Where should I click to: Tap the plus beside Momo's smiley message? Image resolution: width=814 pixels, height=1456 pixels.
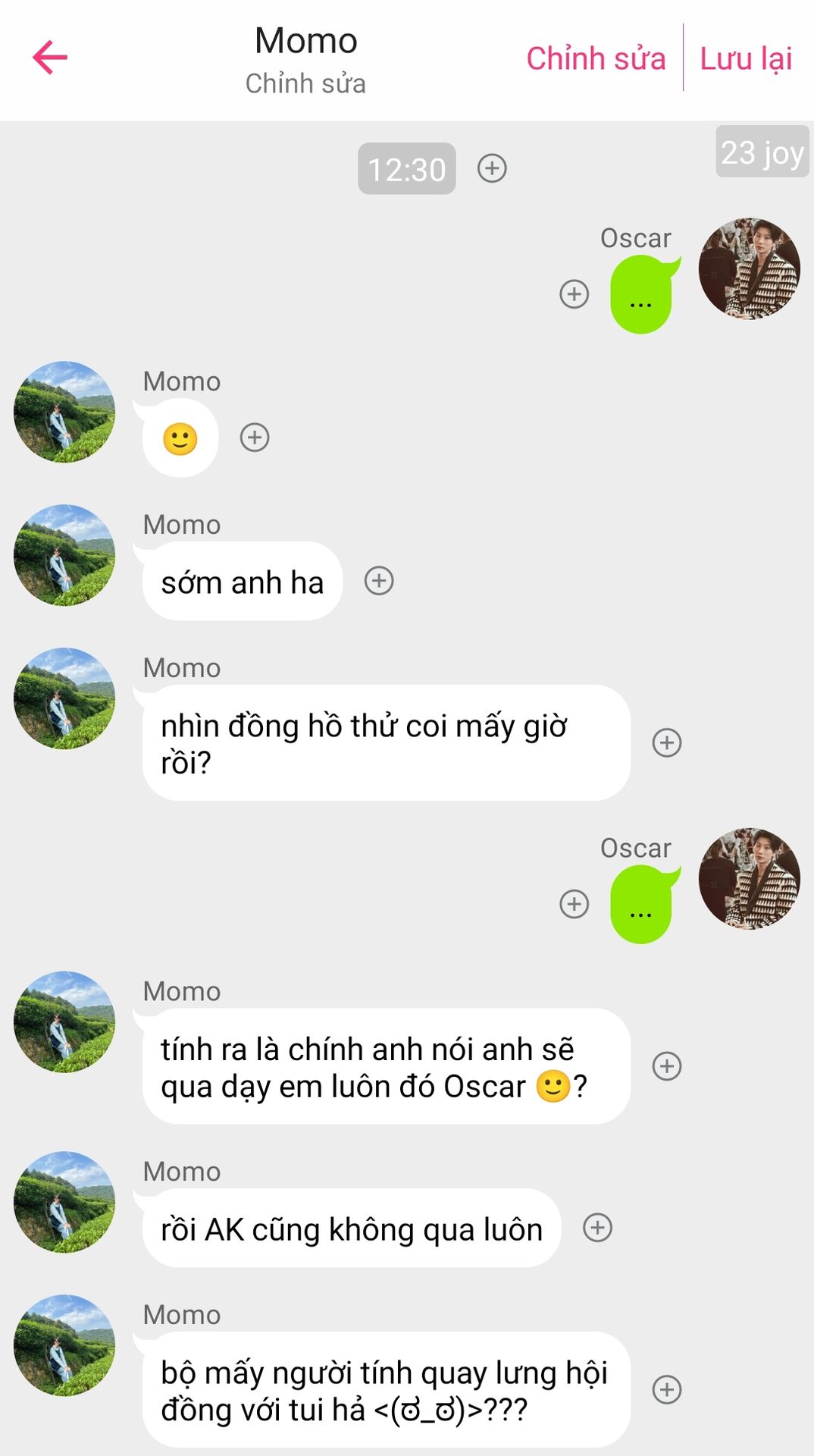click(255, 438)
